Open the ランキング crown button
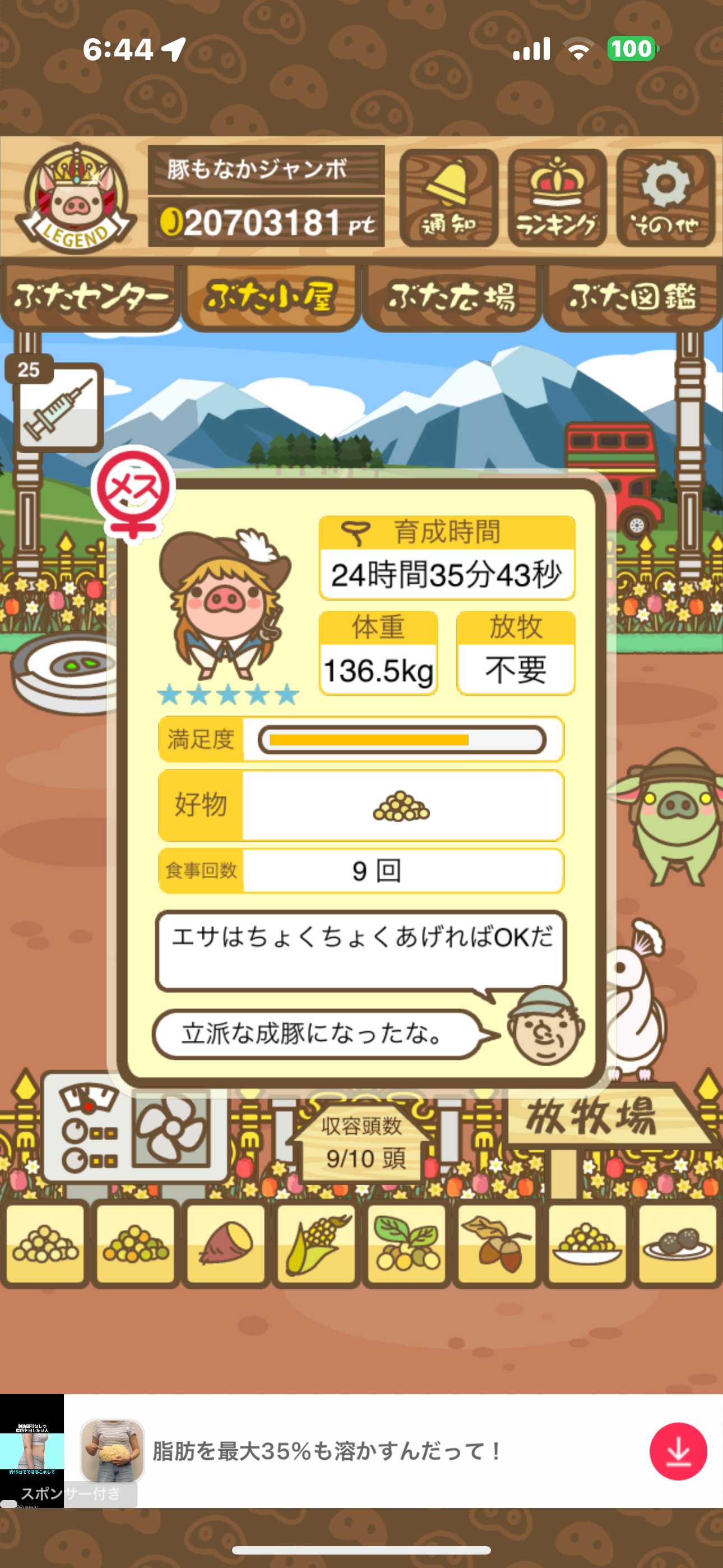This screenshot has width=723, height=1568. tap(557, 198)
